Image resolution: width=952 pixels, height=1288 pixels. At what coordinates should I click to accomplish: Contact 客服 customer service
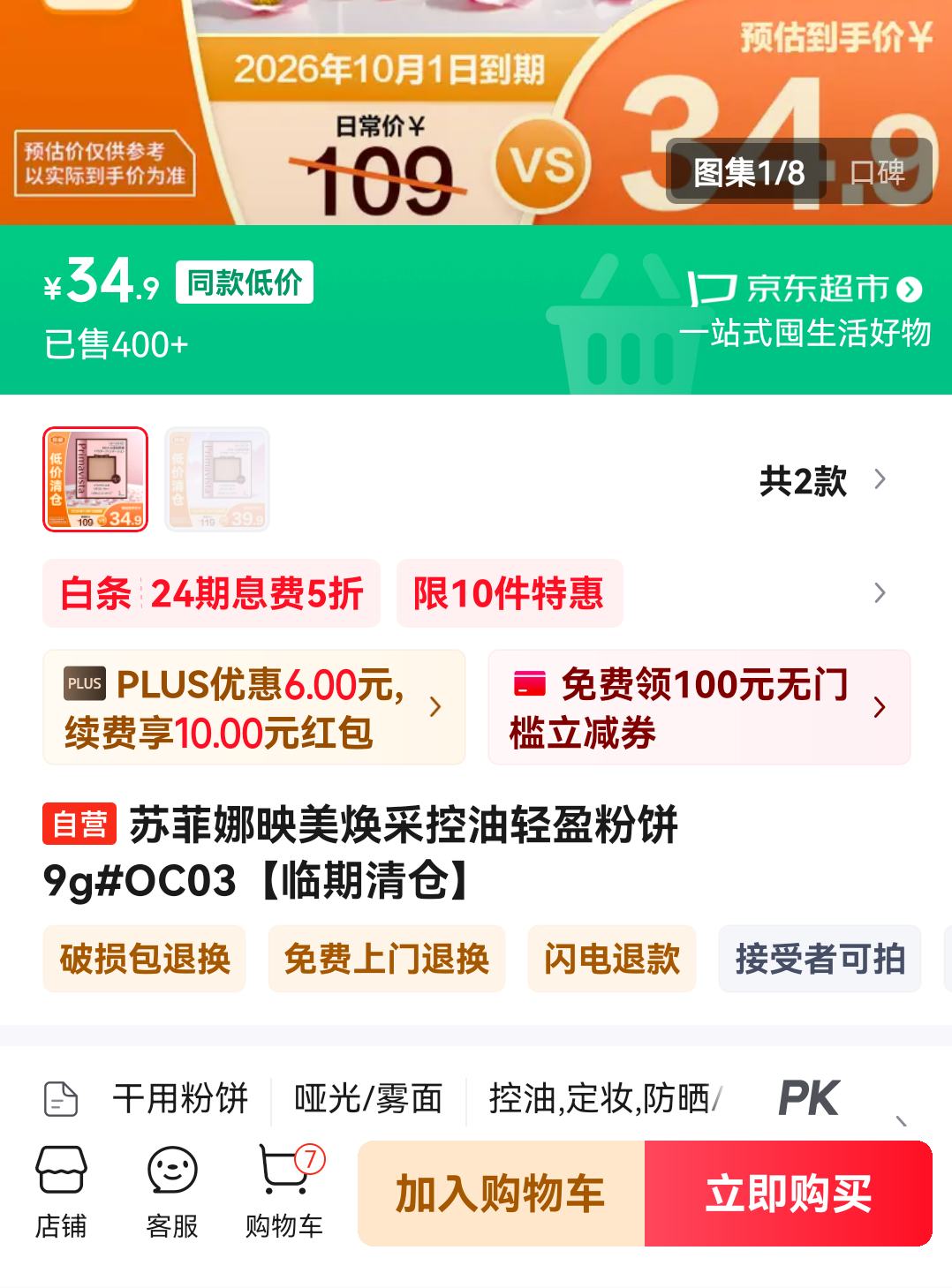172,1192
